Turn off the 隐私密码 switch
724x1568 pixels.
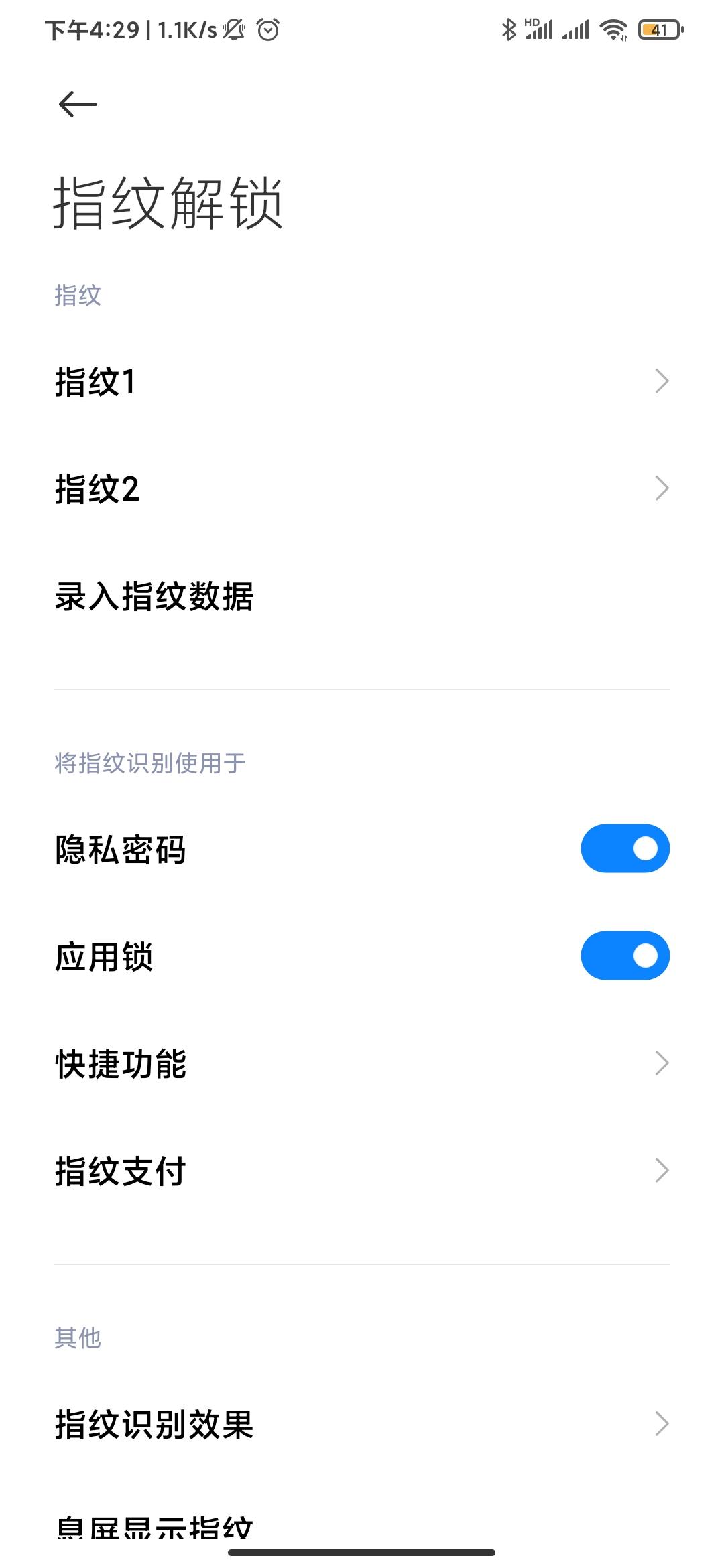625,848
